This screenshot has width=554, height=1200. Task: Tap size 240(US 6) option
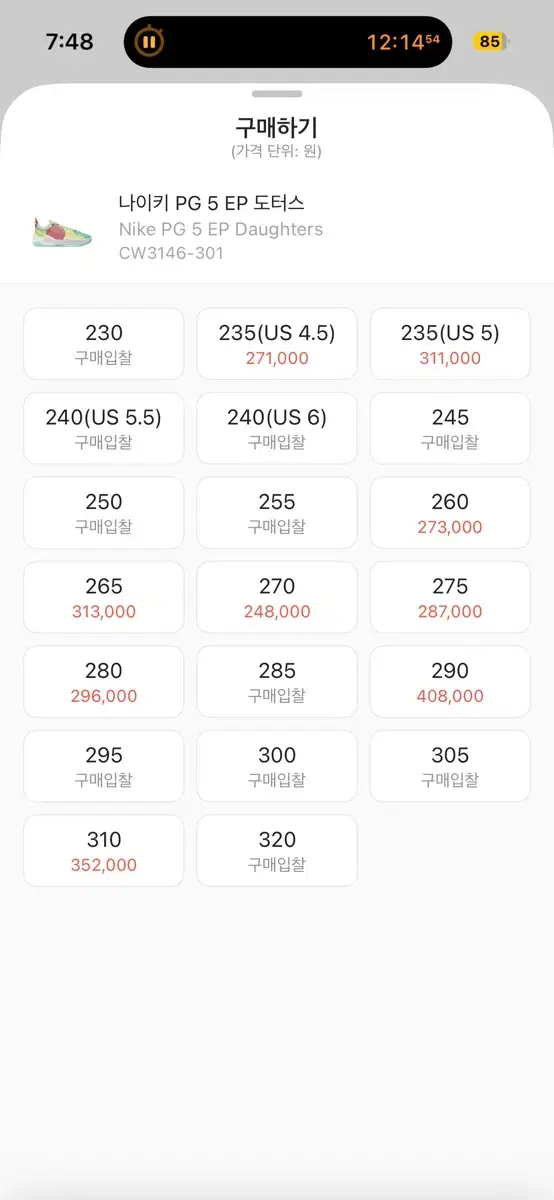(277, 428)
